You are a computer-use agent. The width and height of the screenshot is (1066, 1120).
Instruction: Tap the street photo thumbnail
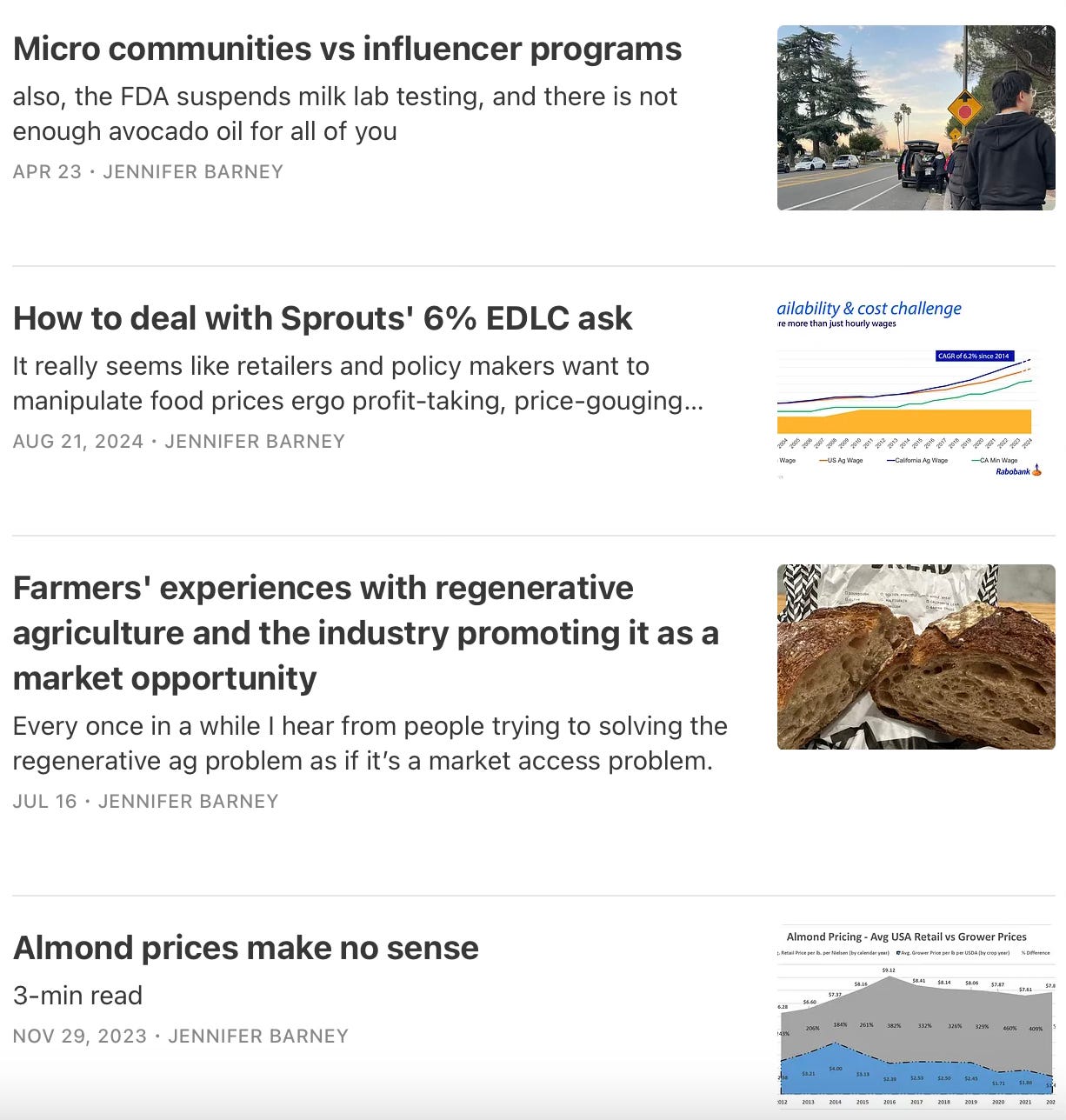point(916,118)
